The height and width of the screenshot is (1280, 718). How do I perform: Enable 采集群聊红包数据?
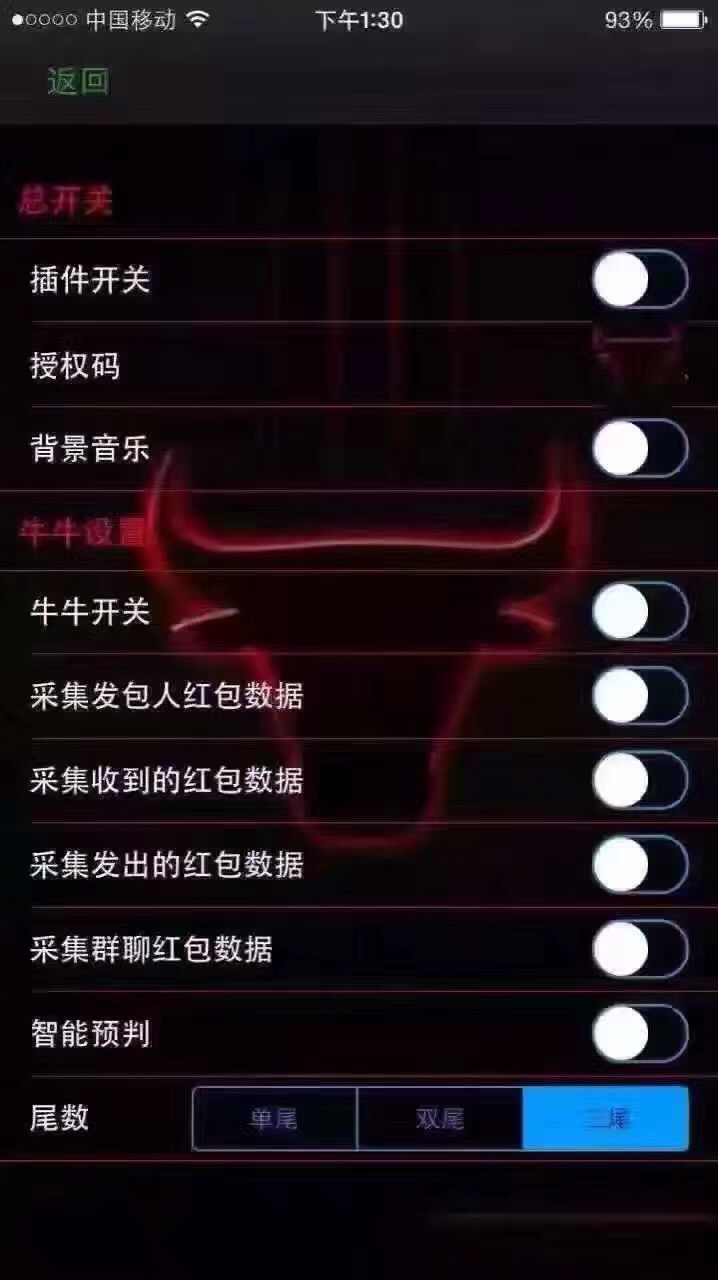point(640,949)
